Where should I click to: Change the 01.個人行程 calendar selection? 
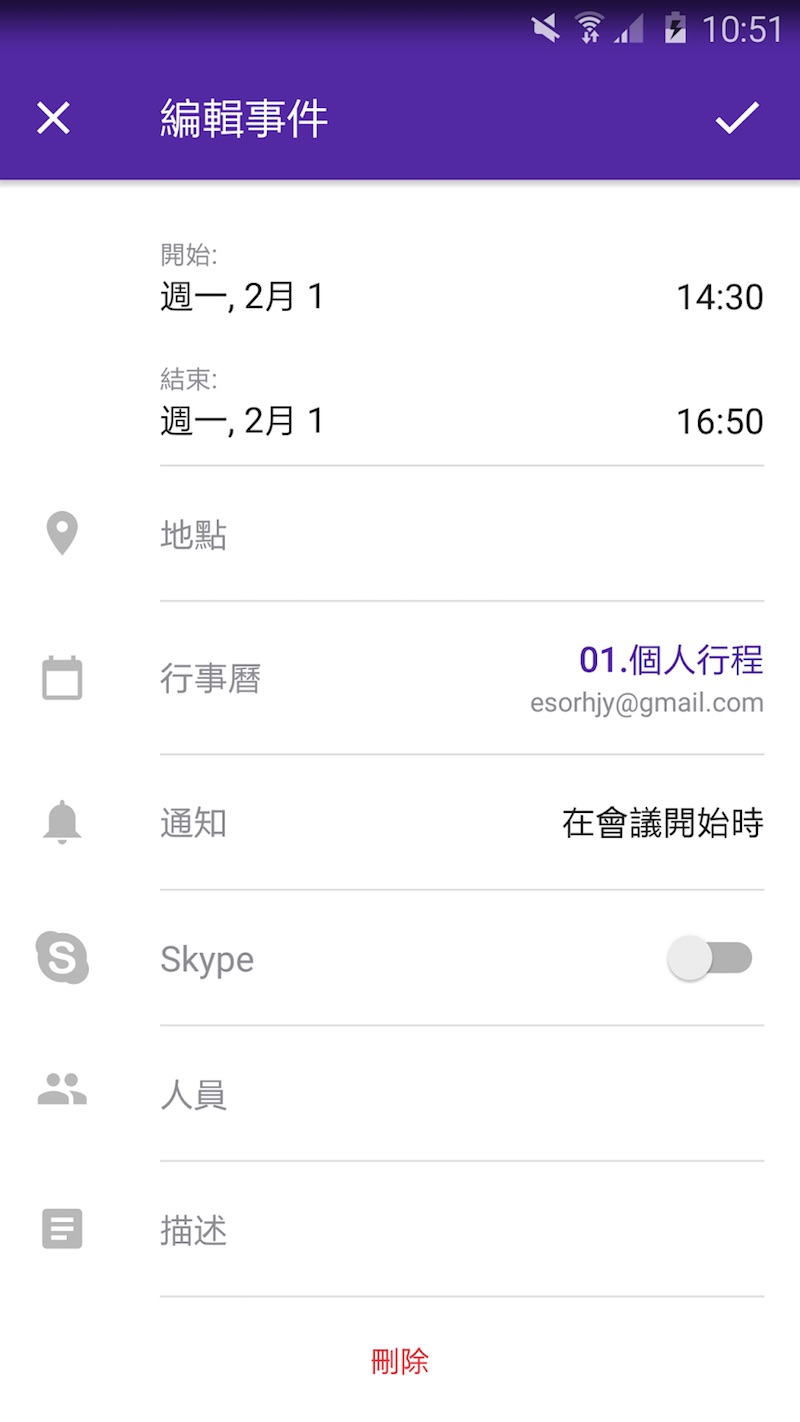click(671, 659)
